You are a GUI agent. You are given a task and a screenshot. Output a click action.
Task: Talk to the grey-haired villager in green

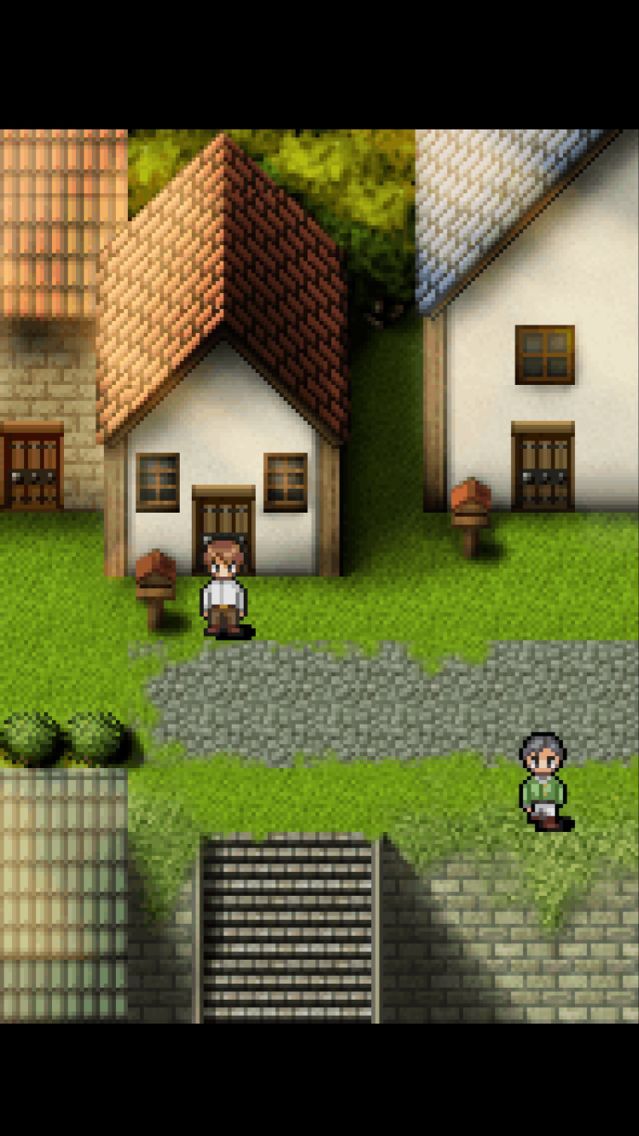tap(543, 782)
